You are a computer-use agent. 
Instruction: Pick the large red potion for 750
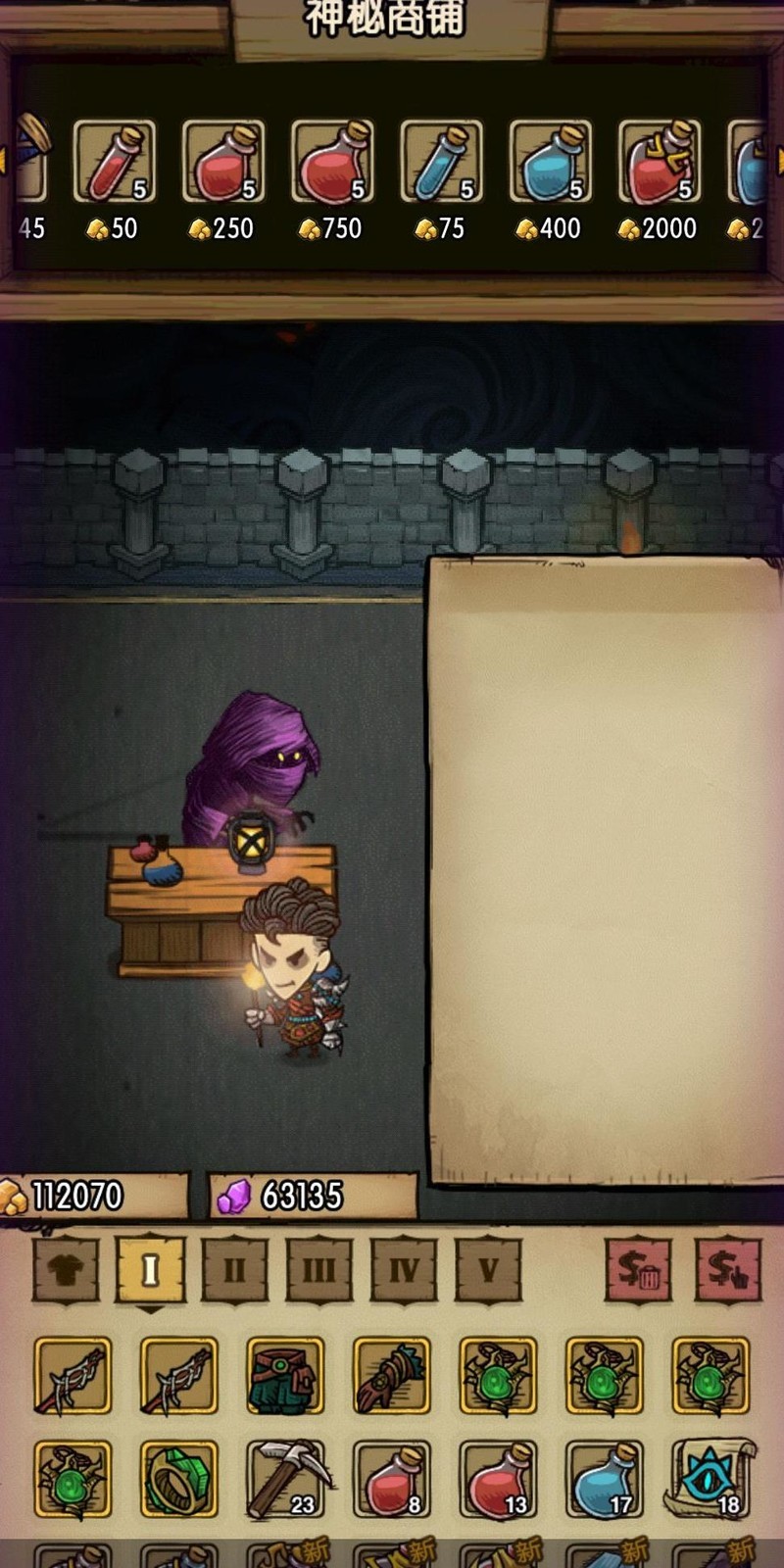click(x=332, y=162)
